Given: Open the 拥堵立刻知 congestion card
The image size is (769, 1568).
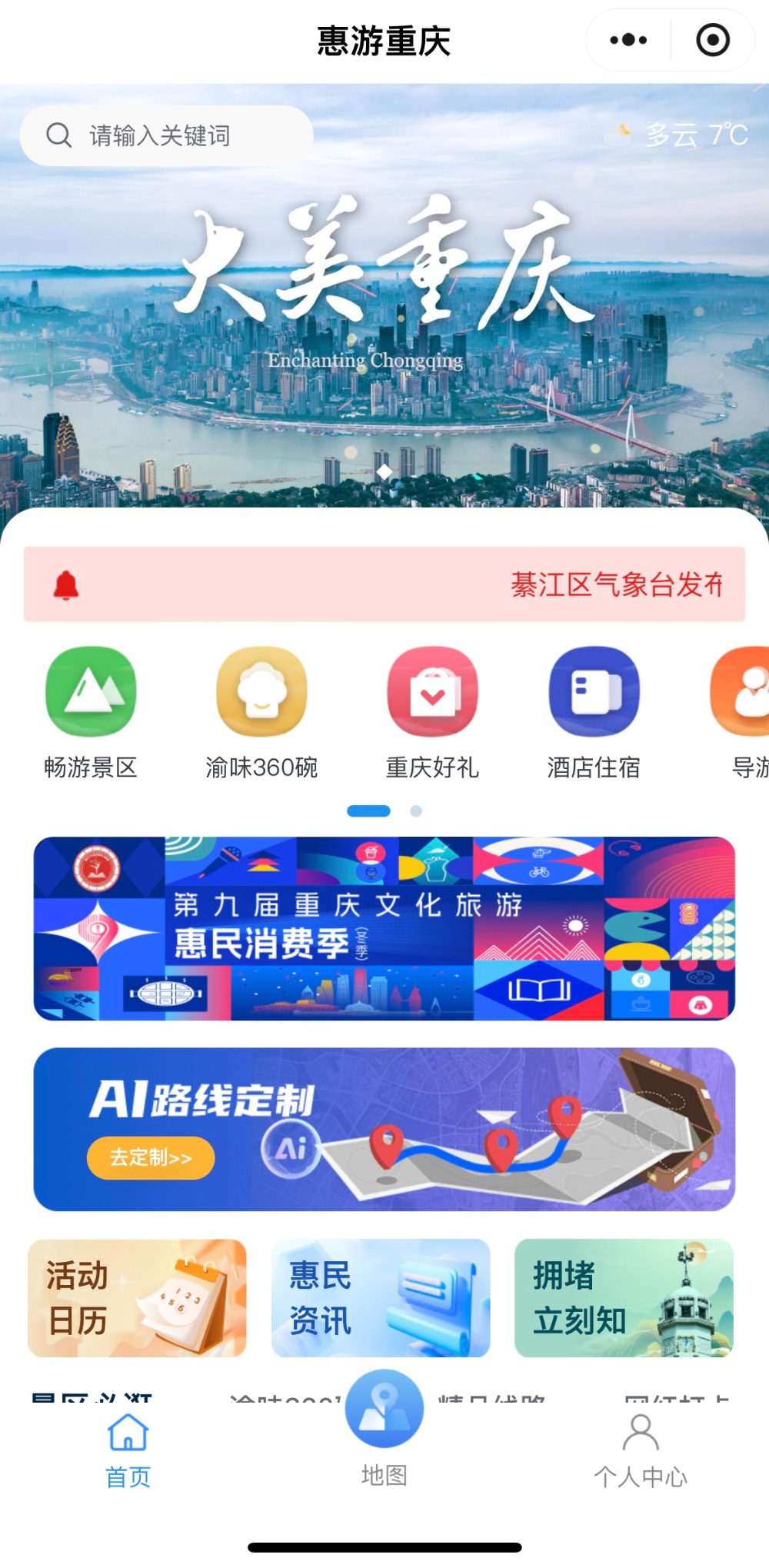Looking at the screenshot, I should [624, 1297].
